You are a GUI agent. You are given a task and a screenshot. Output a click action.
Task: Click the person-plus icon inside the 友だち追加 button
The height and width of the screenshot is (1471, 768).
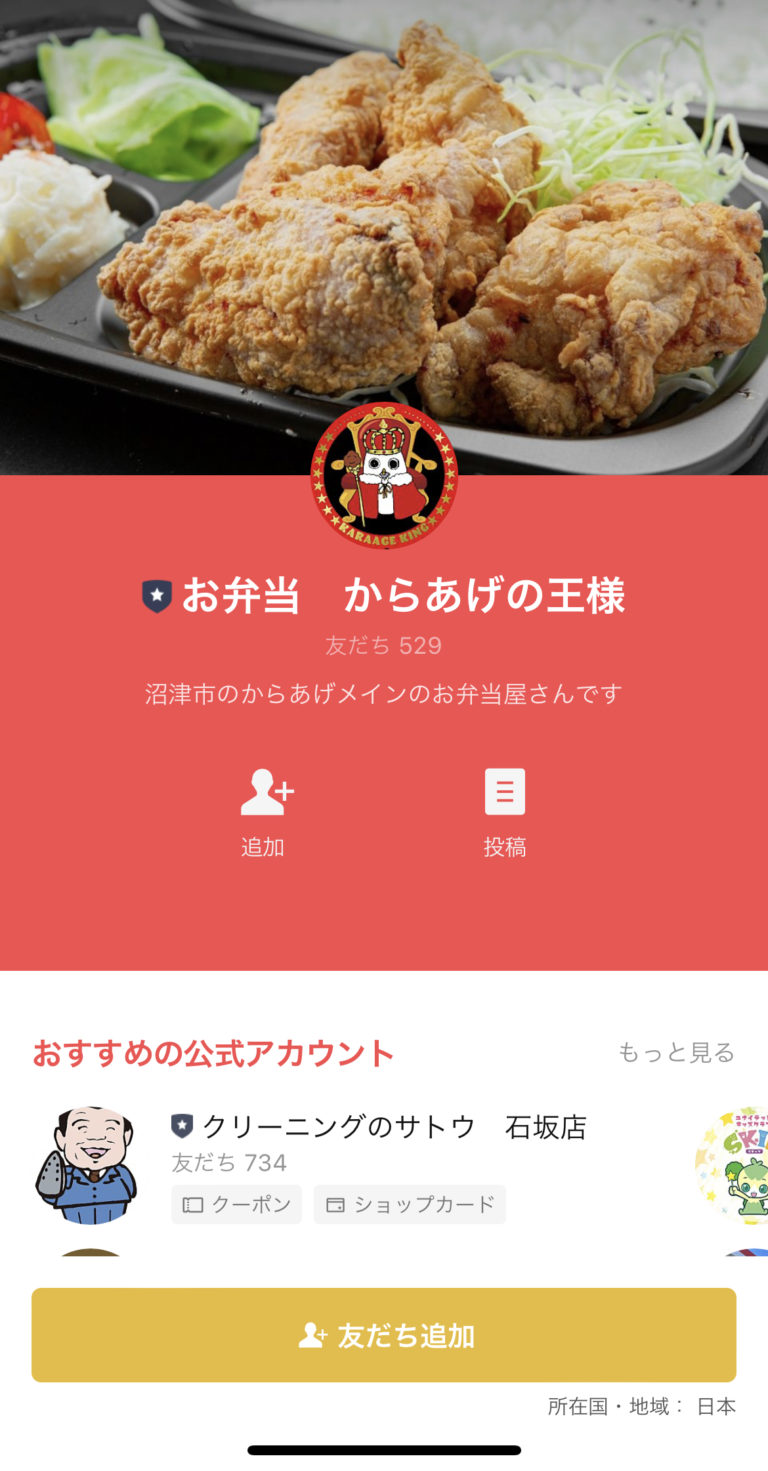tap(310, 1335)
